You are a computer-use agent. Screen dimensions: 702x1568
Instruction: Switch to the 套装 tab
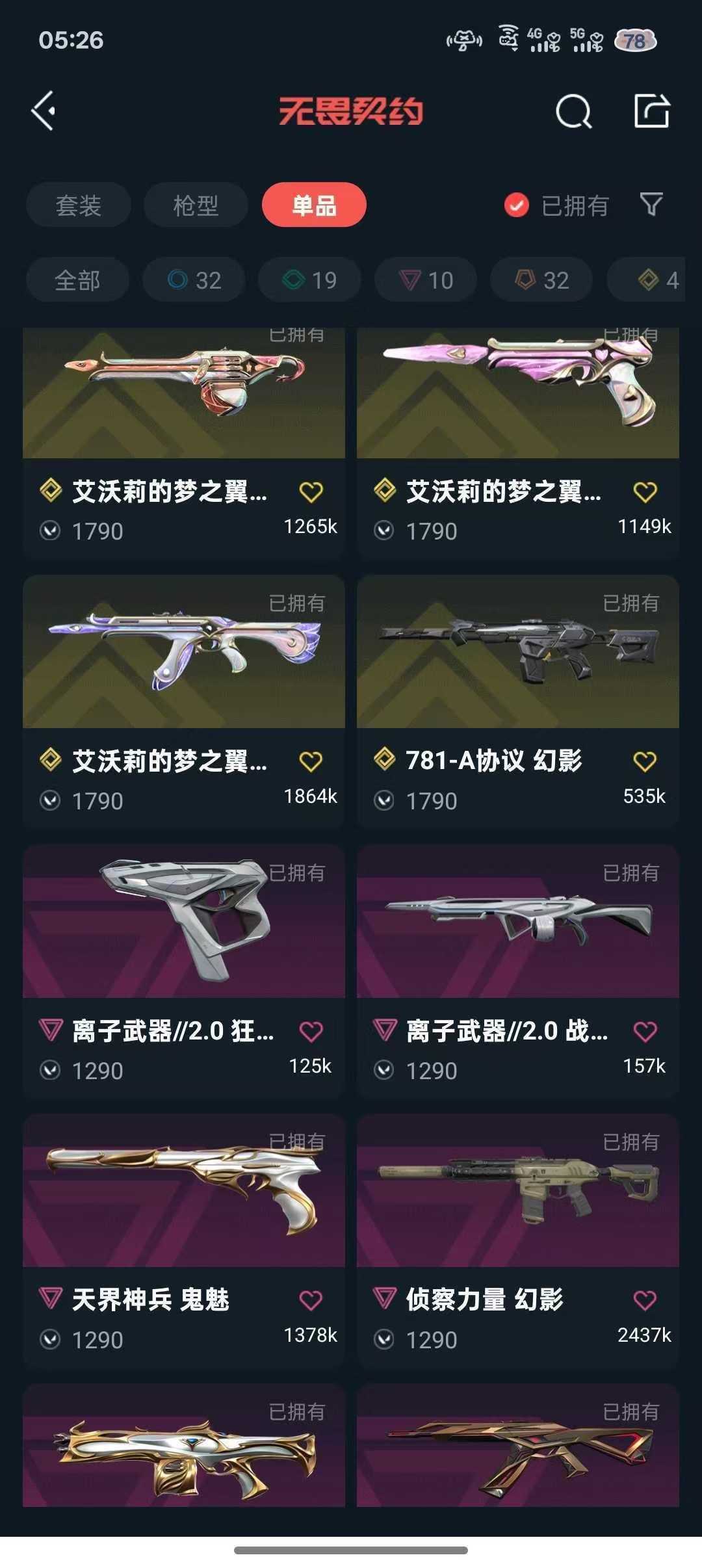click(x=78, y=205)
